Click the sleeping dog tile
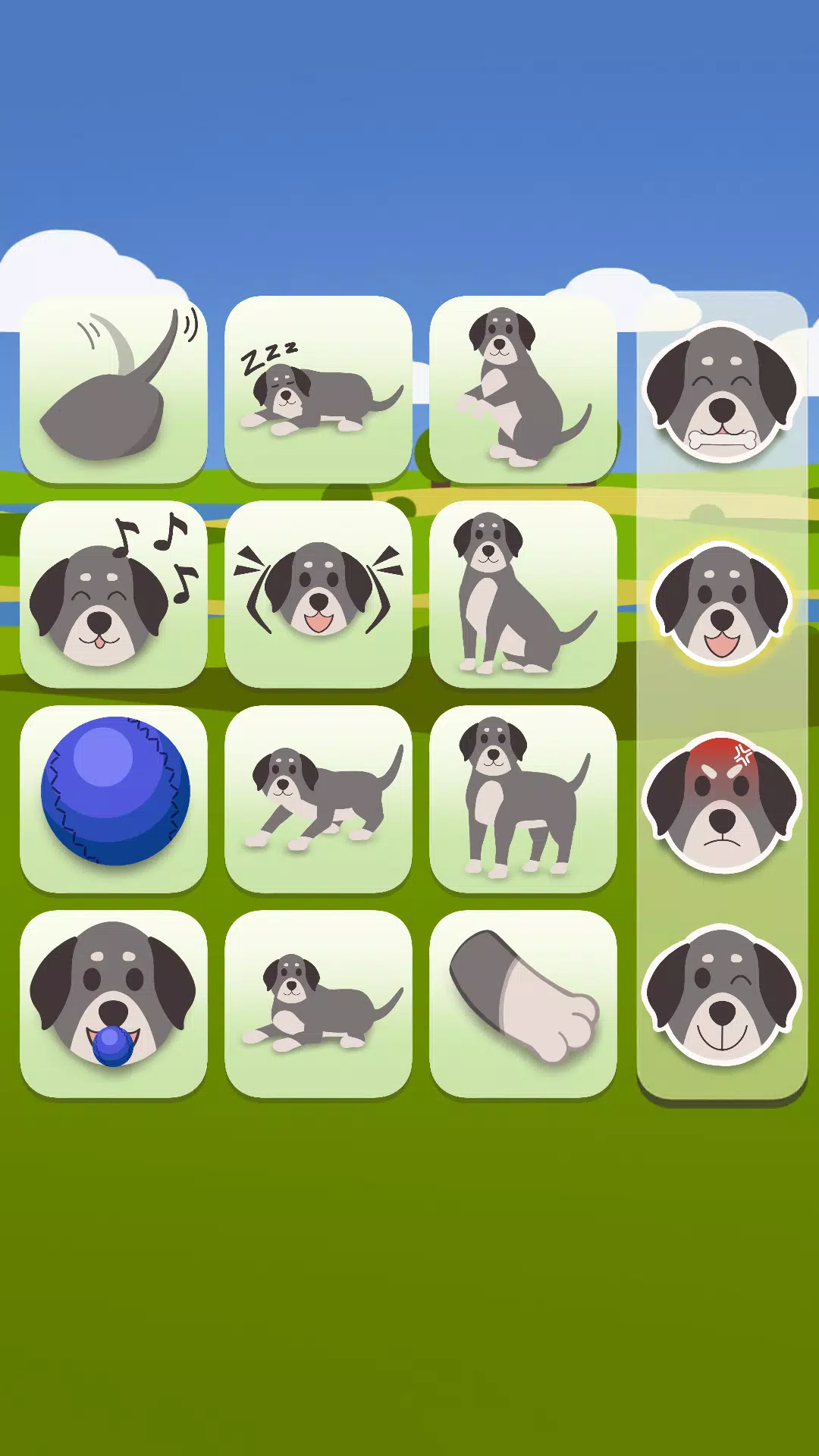 (x=318, y=388)
